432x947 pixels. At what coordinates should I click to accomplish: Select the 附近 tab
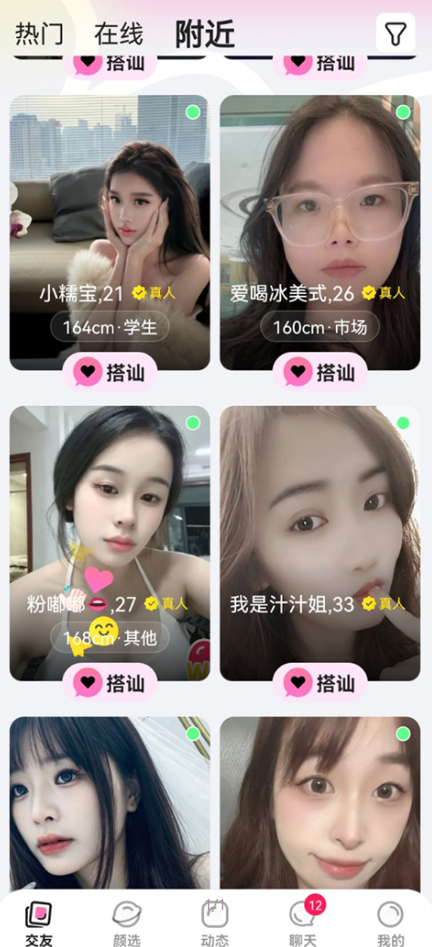205,34
